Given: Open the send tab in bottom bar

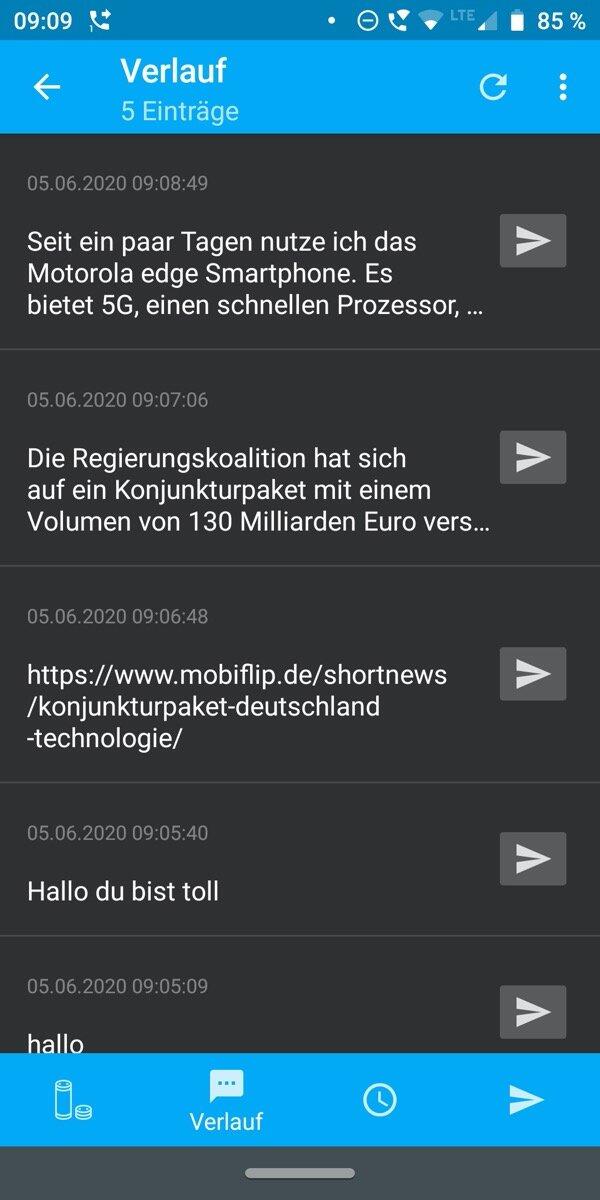Looking at the screenshot, I should click(526, 1100).
